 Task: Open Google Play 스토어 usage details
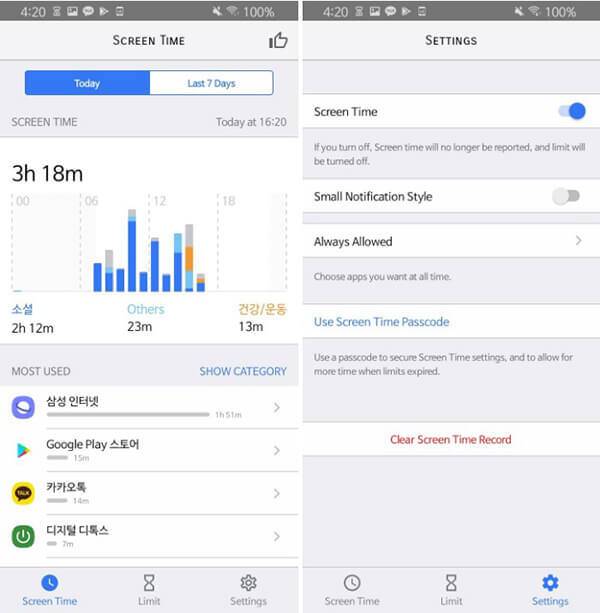click(x=149, y=450)
